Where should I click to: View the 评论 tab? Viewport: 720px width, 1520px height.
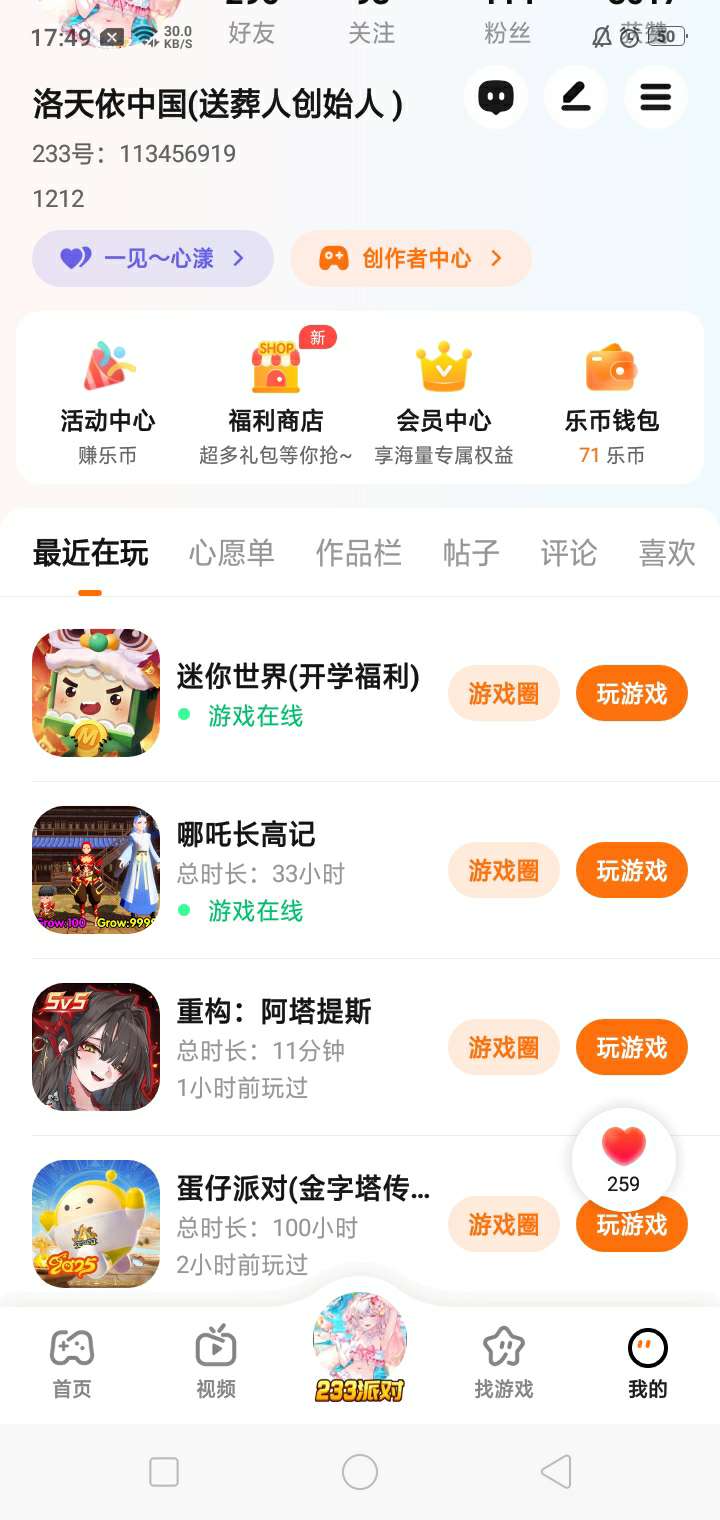[568, 553]
